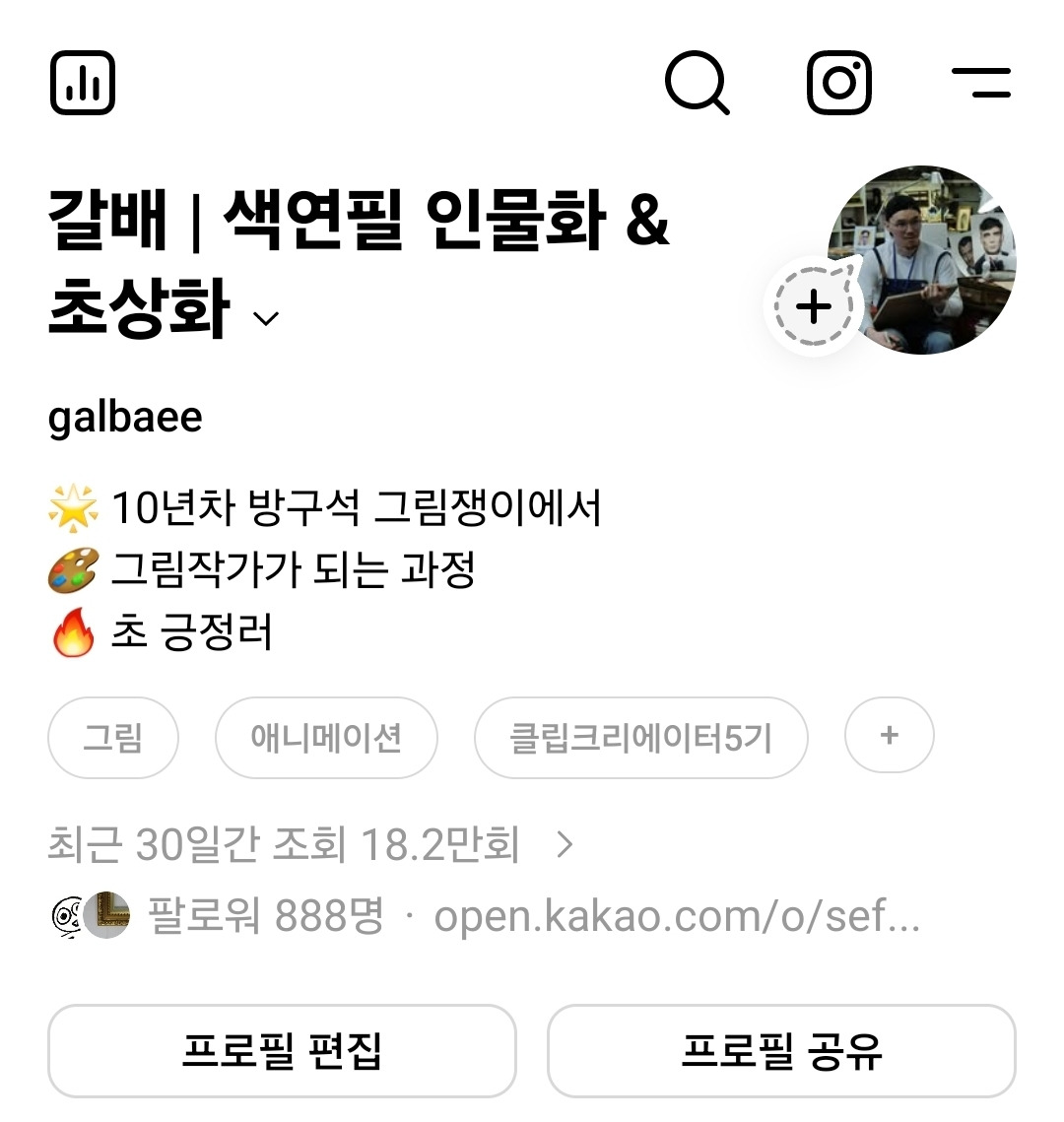Open the 30-day views chevron arrow
Screen dimensions: 1064x1122
[x=564, y=844]
